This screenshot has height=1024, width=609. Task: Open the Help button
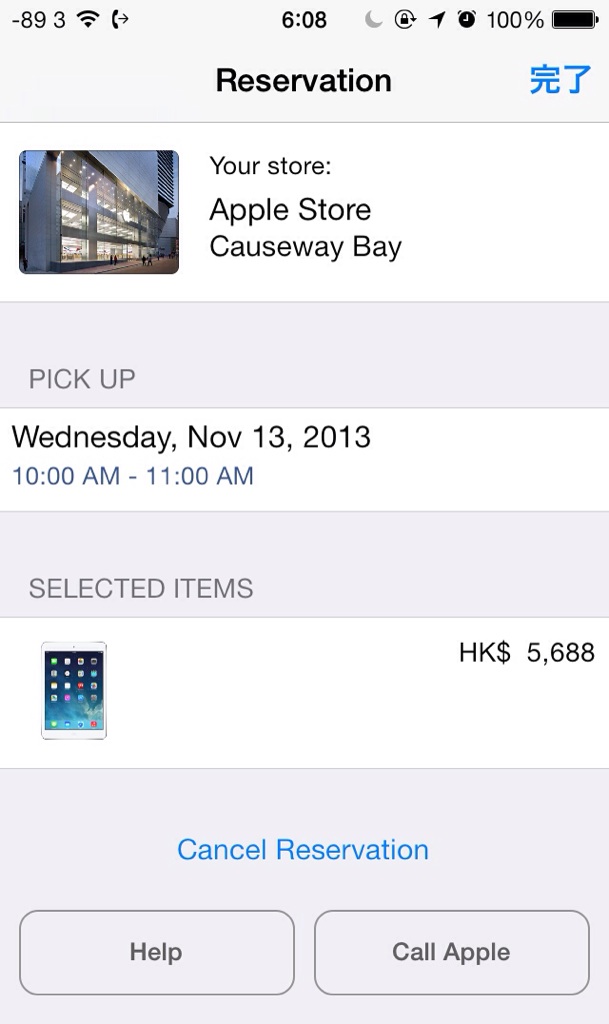tap(157, 952)
